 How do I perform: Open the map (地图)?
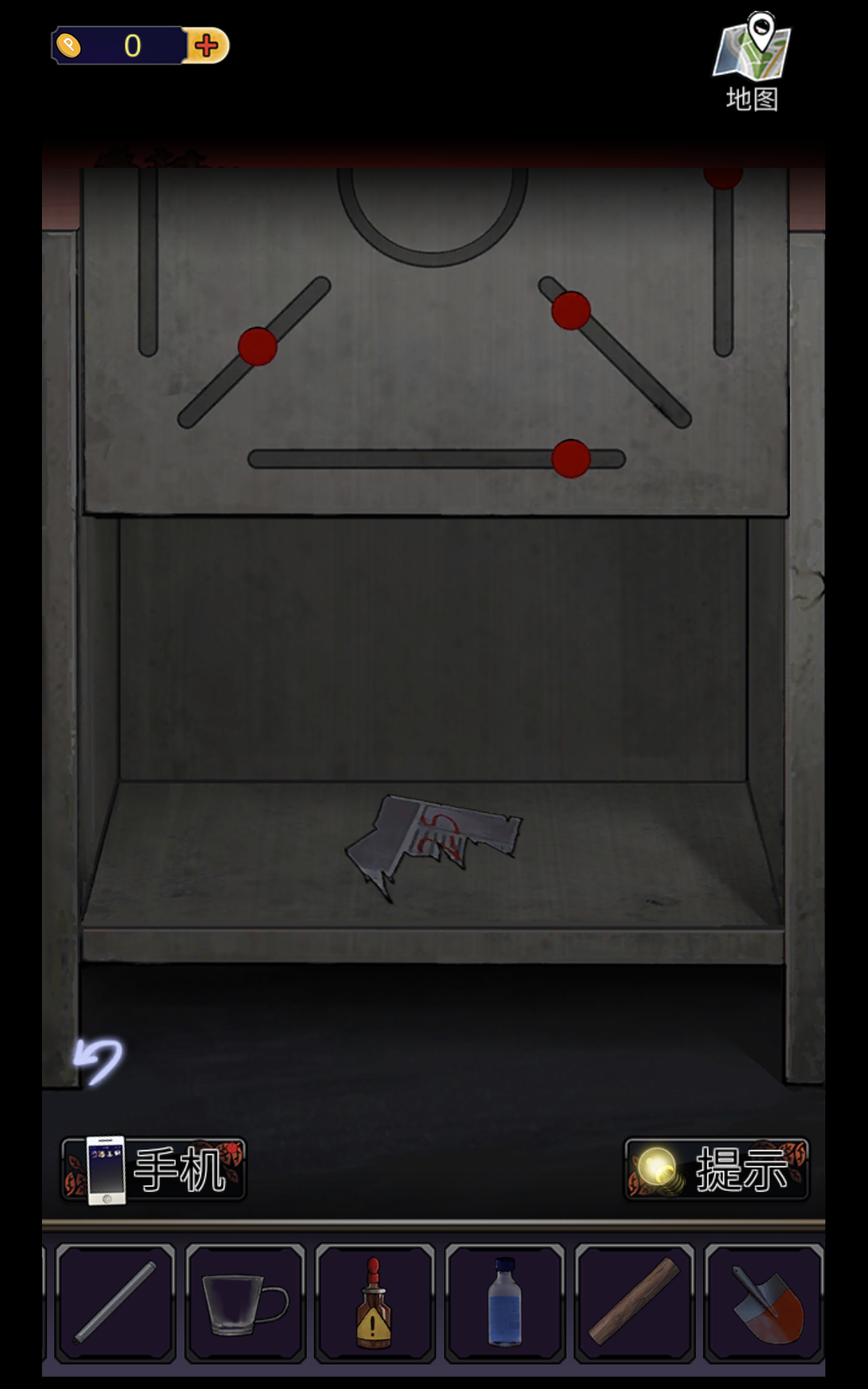tap(752, 61)
